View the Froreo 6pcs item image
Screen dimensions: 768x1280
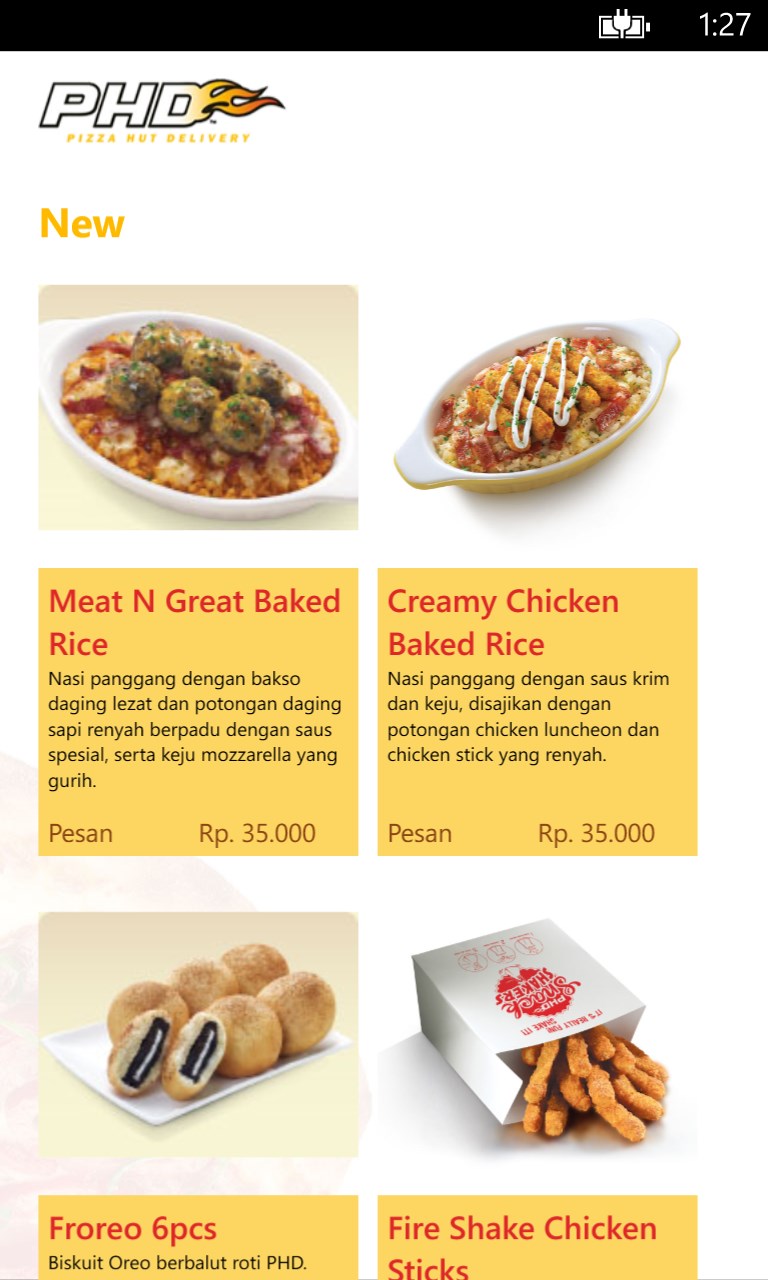click(x=198, y=1034)
